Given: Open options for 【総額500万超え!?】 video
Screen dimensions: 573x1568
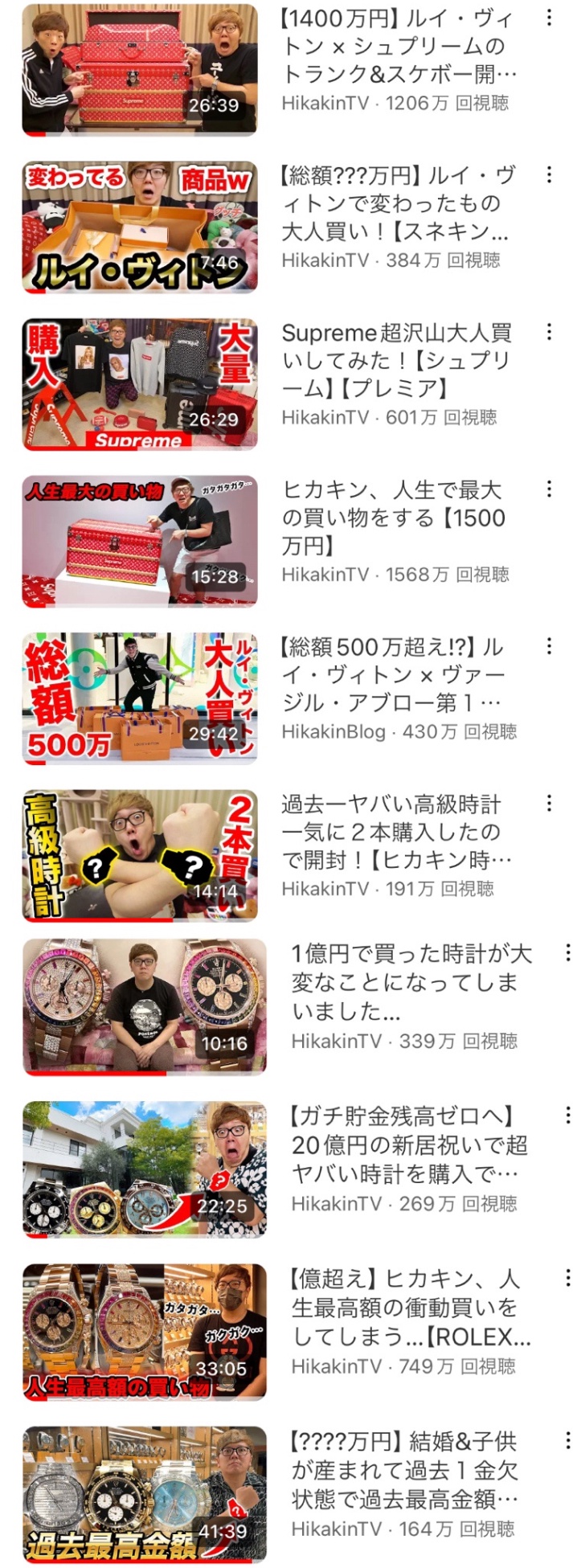Looking at the screenshot, I should click(549, 645).
